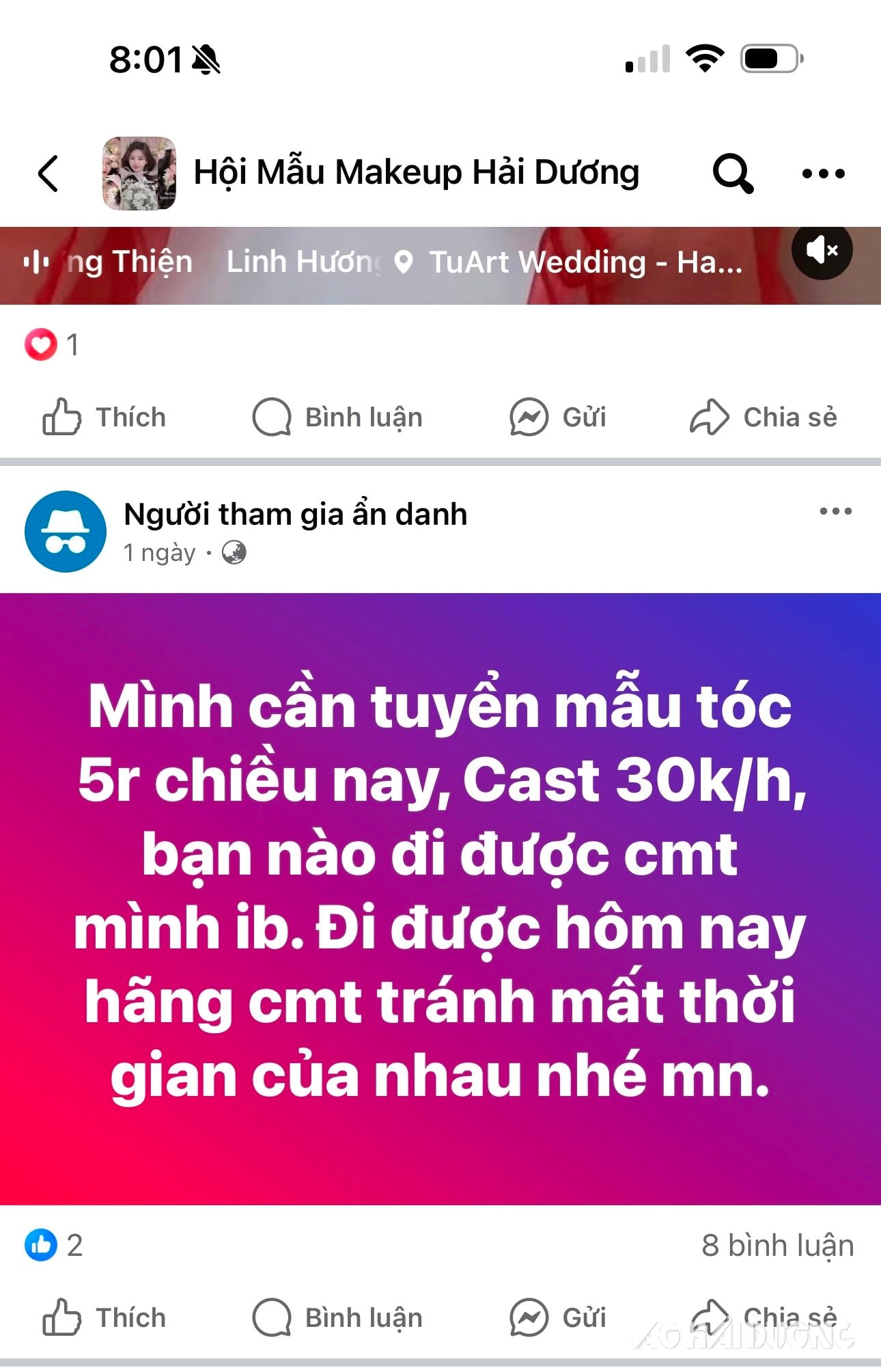Unmute the video sound
This screenshot has height=1372, width=881.
(x=822, y=250)
